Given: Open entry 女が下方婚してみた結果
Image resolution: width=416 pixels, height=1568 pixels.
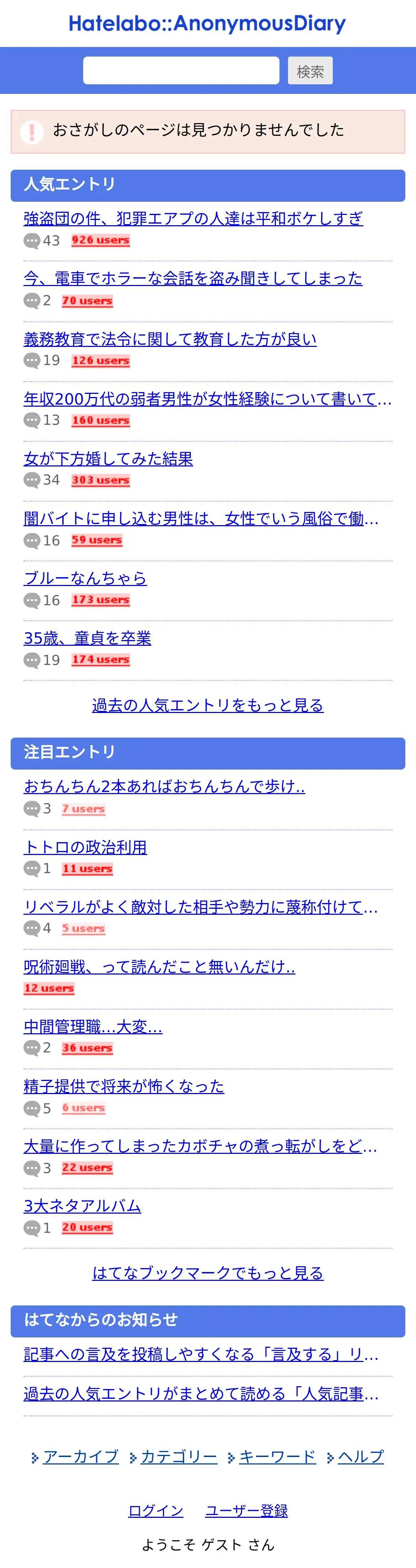Looking at the screenshot, I should pyautogui.click(x=108, y=458).
